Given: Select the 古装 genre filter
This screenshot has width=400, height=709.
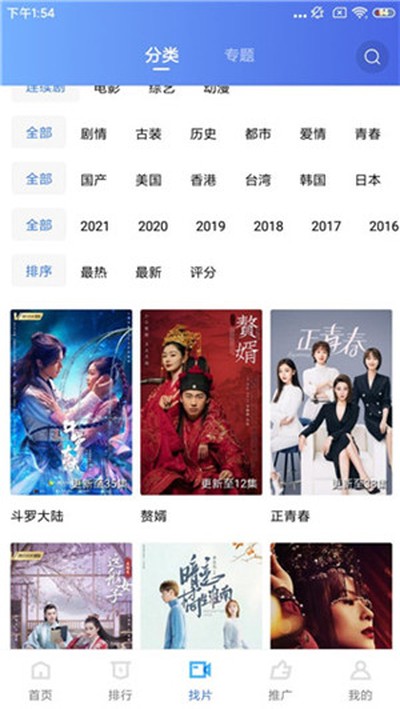Looking at the screenshot, I should pos(148,134).
